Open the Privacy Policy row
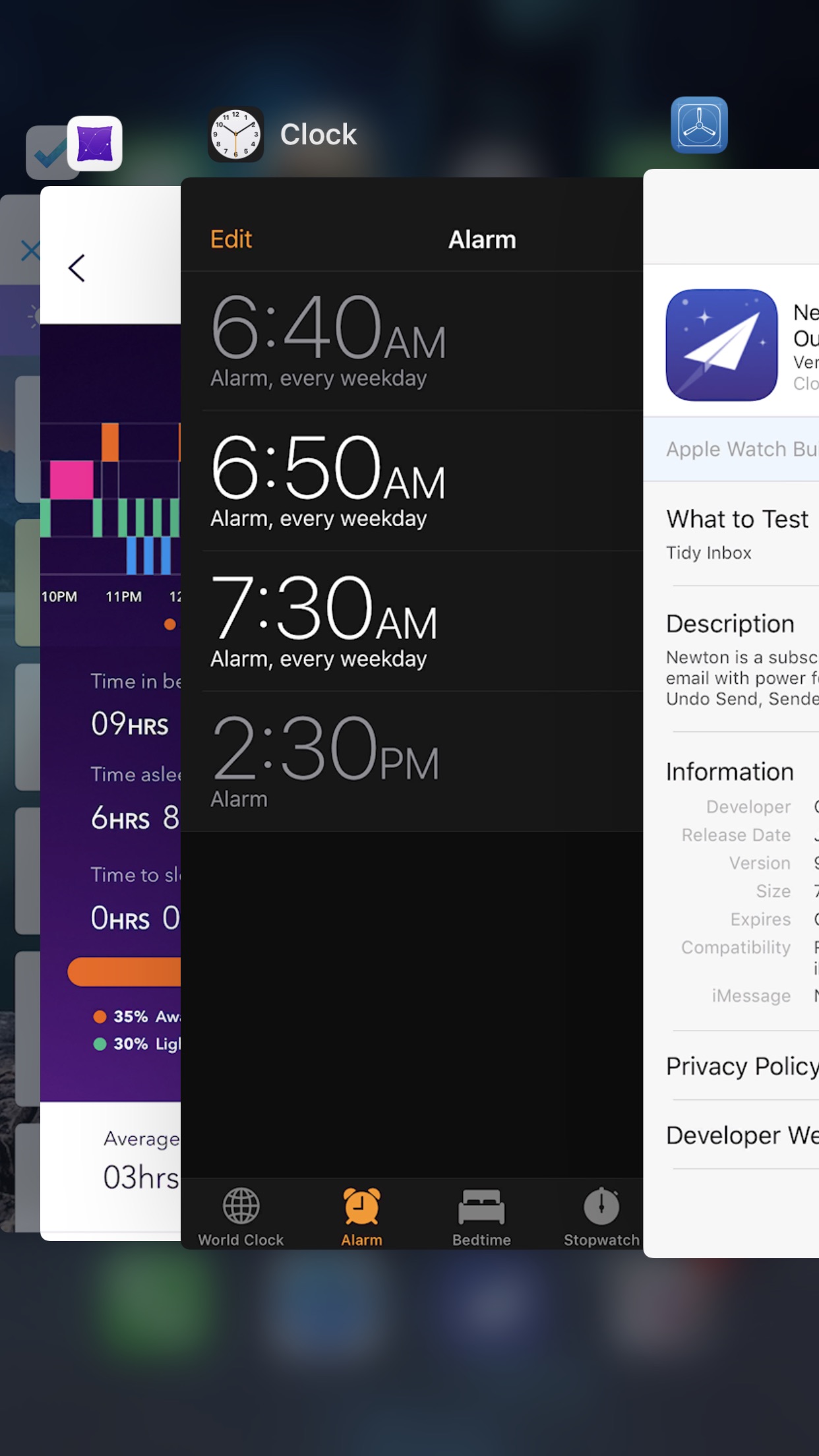 coord(742,1066)
